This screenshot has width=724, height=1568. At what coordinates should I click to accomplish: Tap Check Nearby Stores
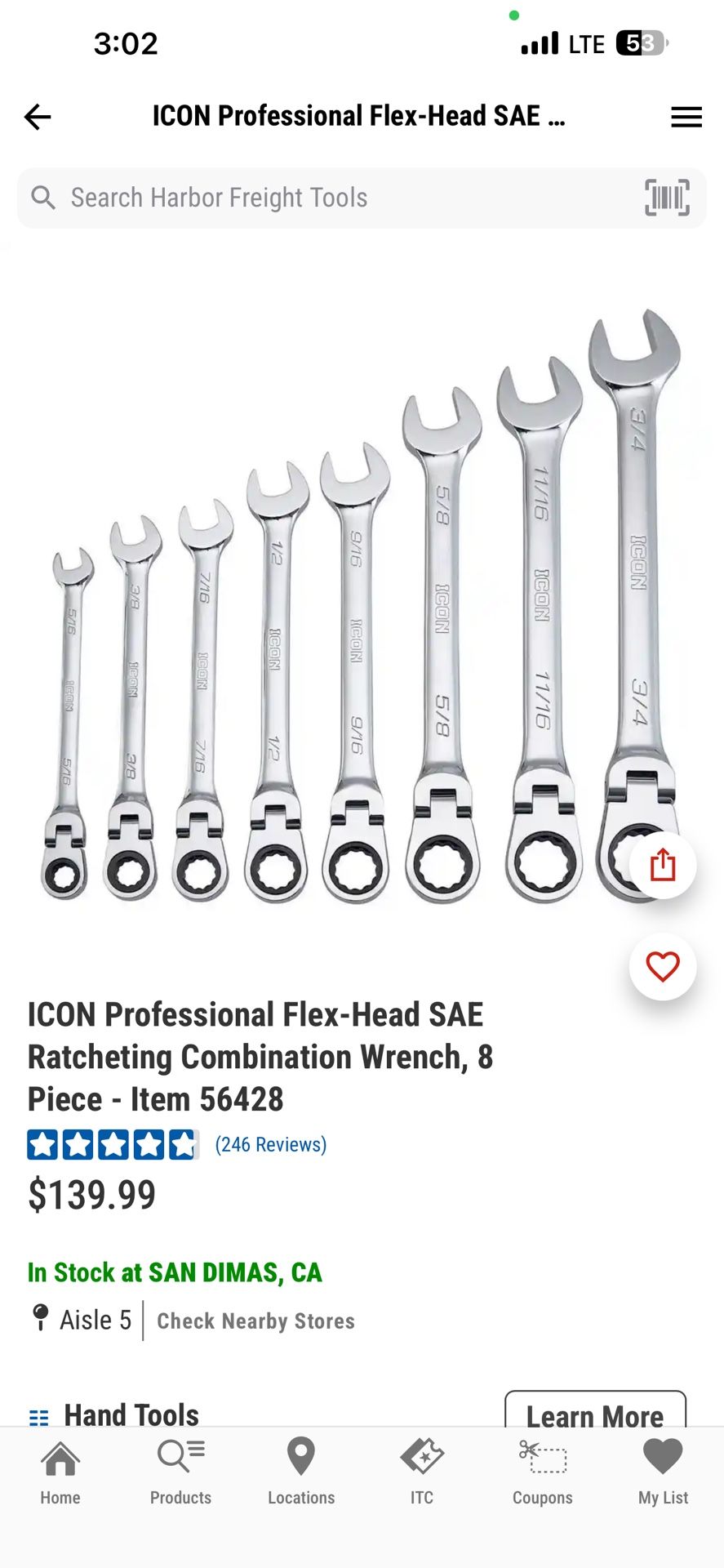pyautogui.click(x=255, y=1321)
